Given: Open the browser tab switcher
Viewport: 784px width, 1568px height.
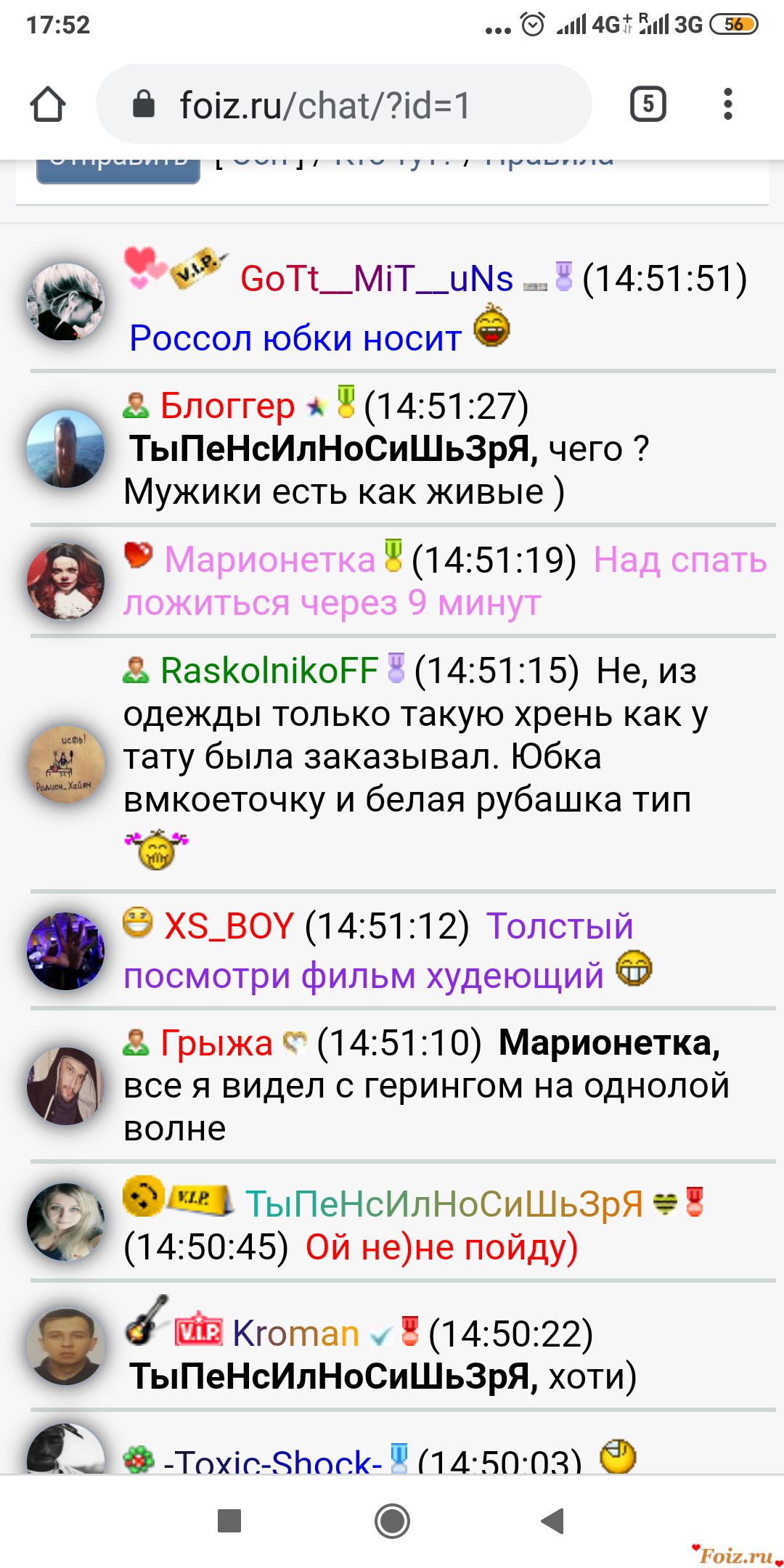Looking at the screenshot, I should [648, 105].
